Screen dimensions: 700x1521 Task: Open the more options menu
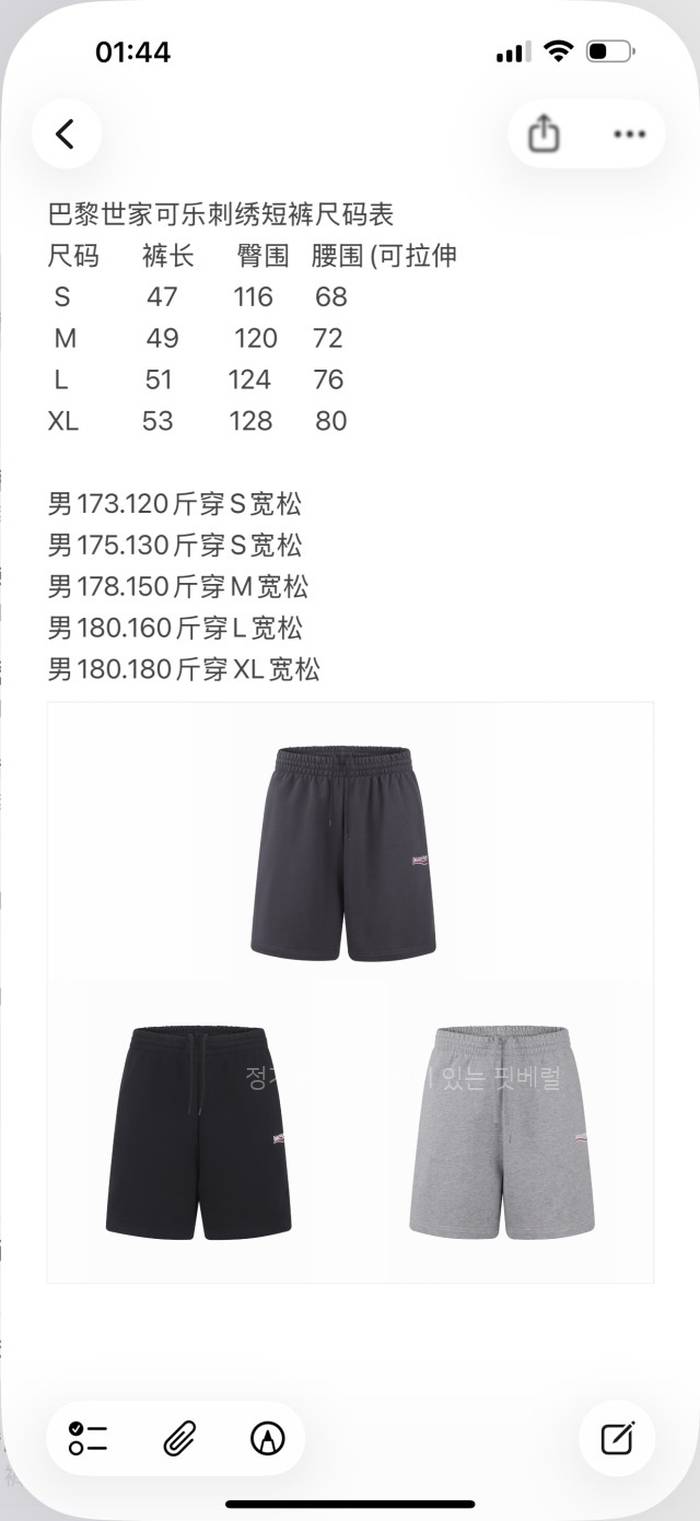coord(629,134)
